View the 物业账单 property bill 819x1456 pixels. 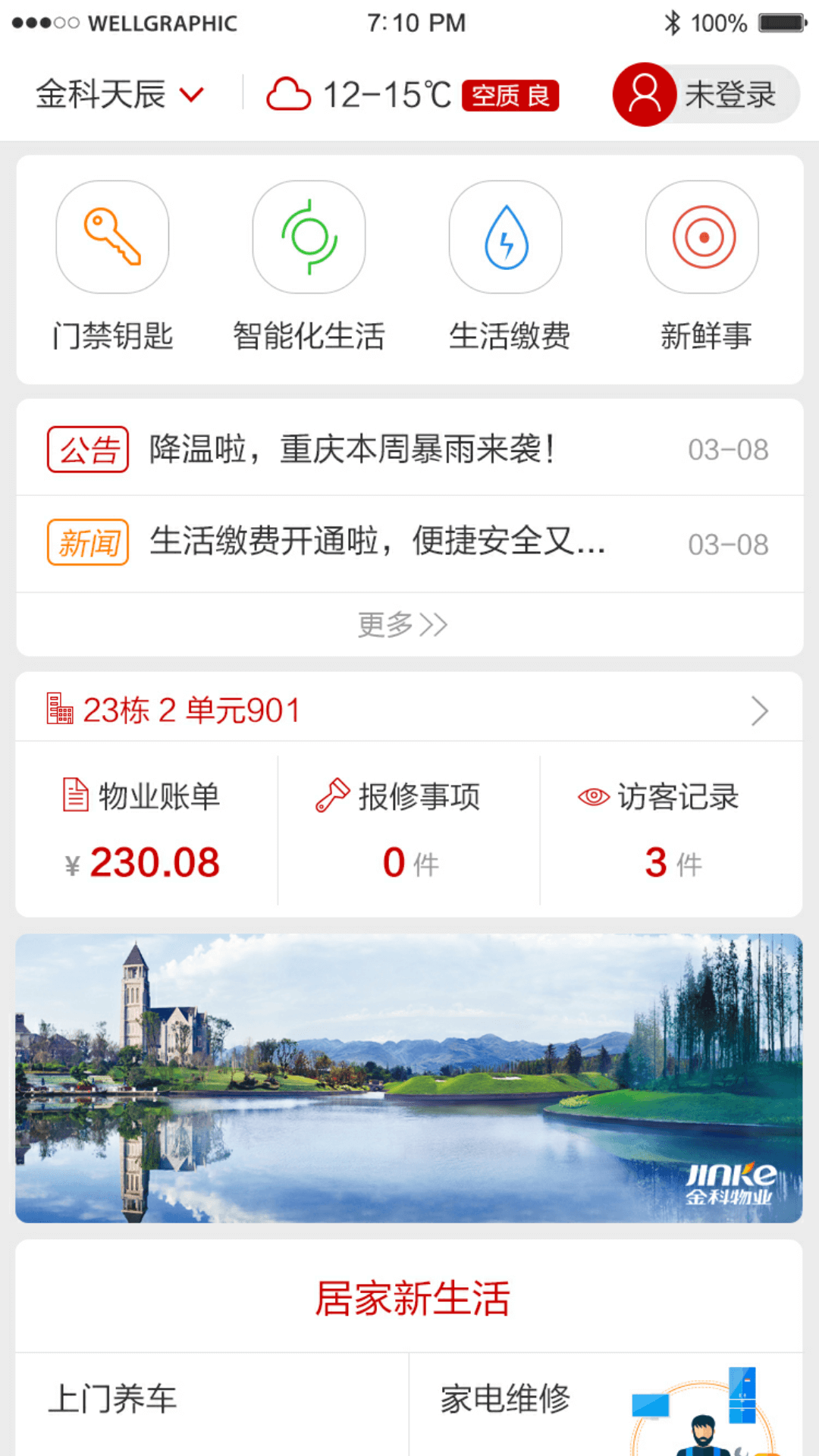[144, 830]
